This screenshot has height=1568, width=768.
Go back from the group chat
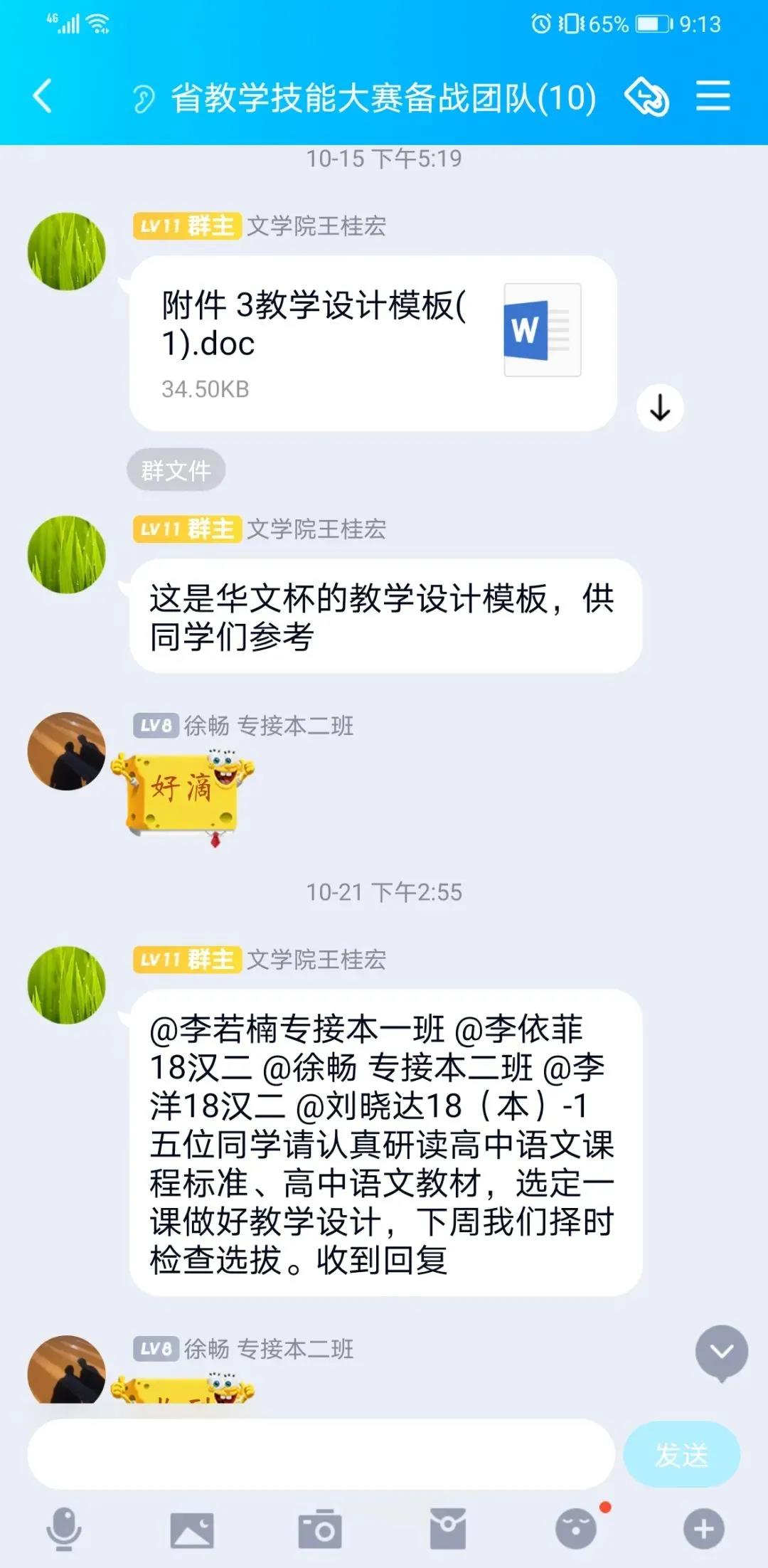pyautogui.click(x=43, y=96)
